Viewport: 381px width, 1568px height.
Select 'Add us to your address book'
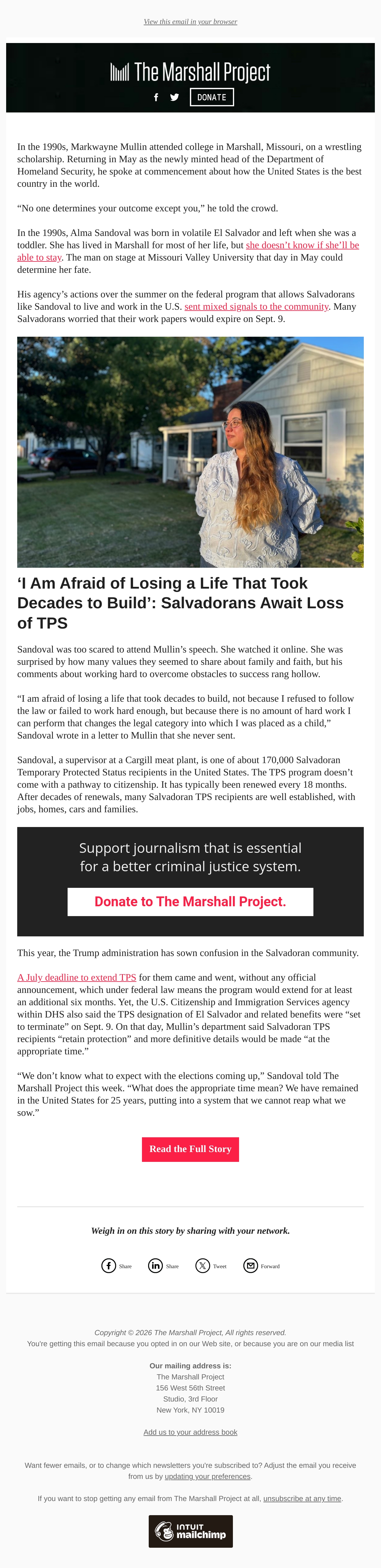pyautogui.click(x=190, y=1432)
